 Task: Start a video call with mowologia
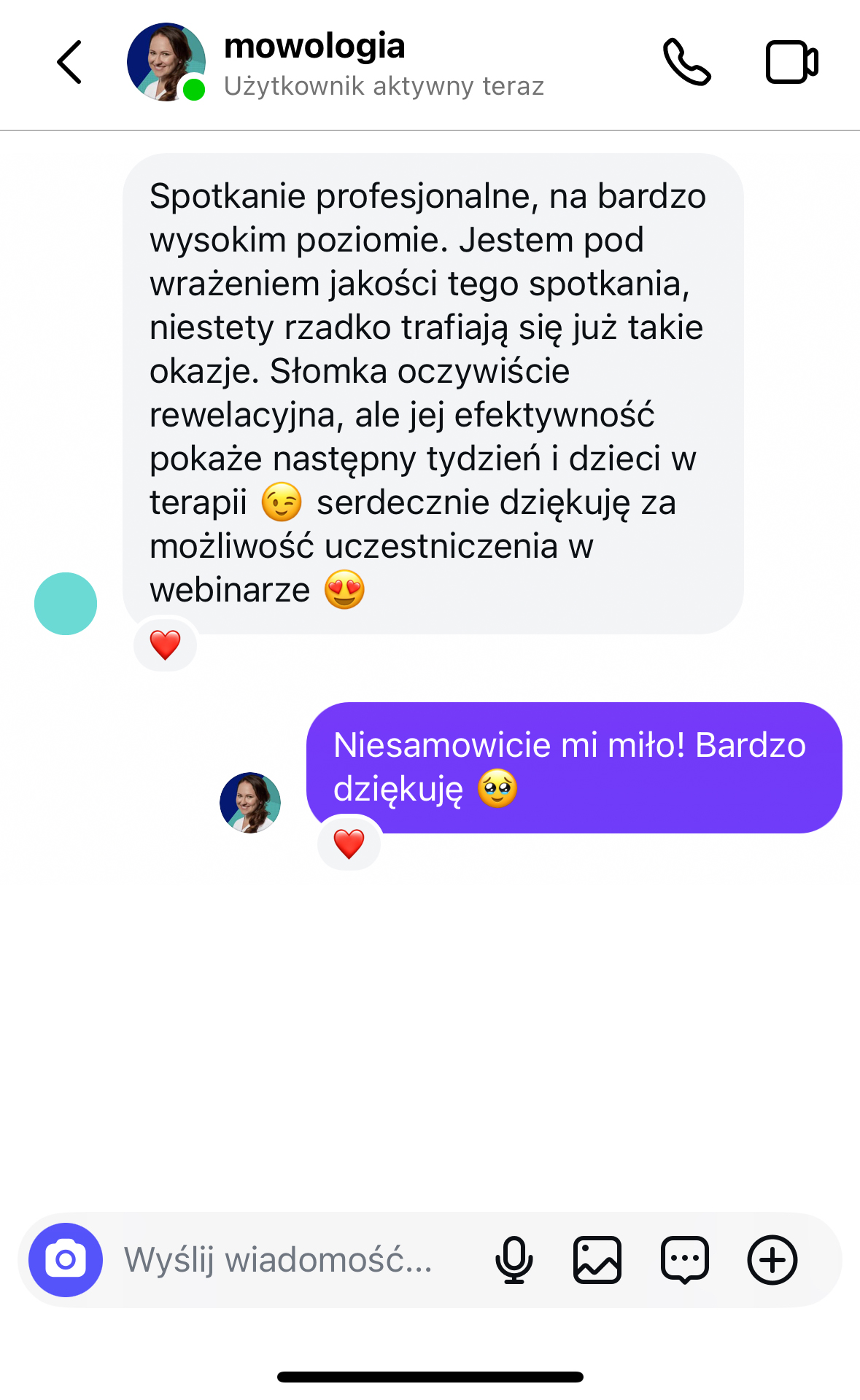click(791, 63)
